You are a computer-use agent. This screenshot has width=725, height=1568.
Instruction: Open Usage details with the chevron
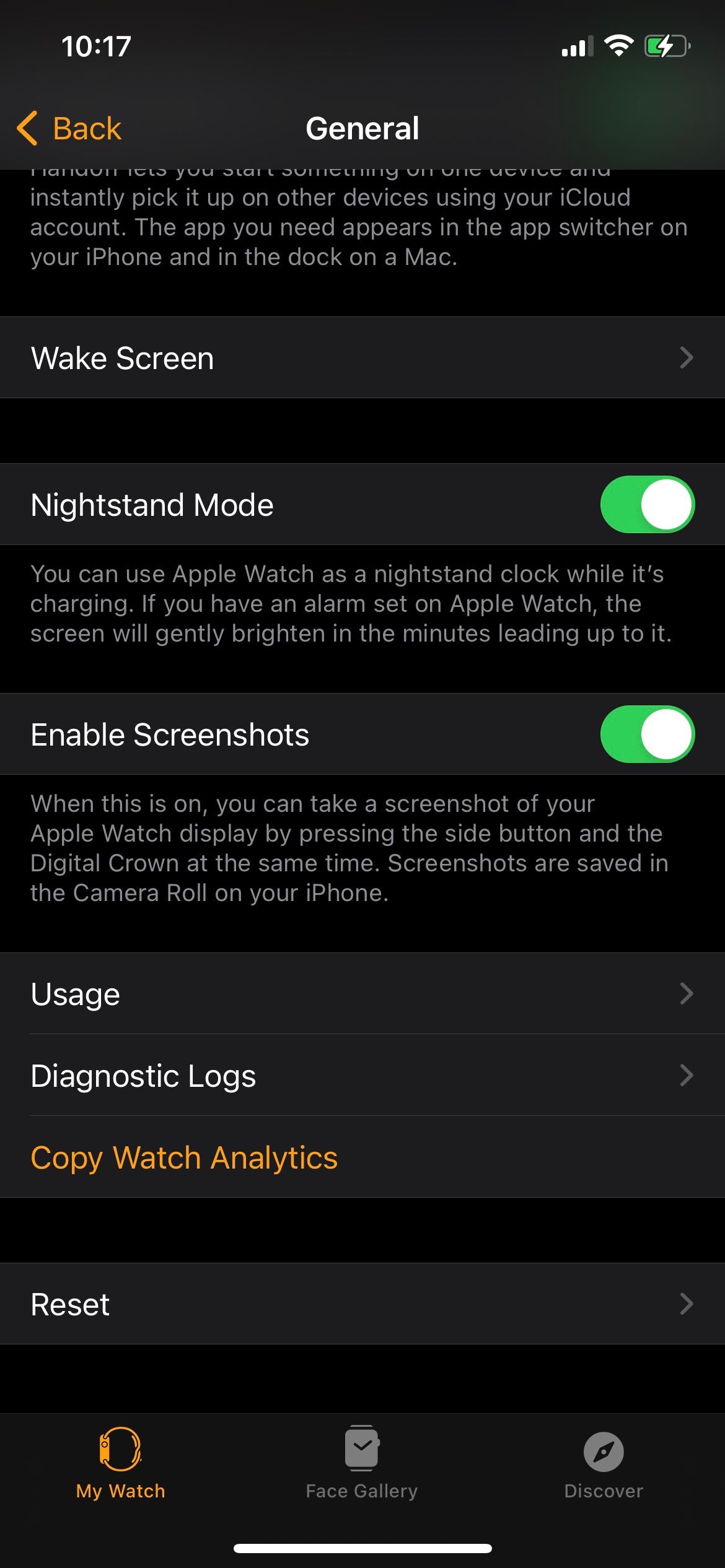(x=687, y=993)
